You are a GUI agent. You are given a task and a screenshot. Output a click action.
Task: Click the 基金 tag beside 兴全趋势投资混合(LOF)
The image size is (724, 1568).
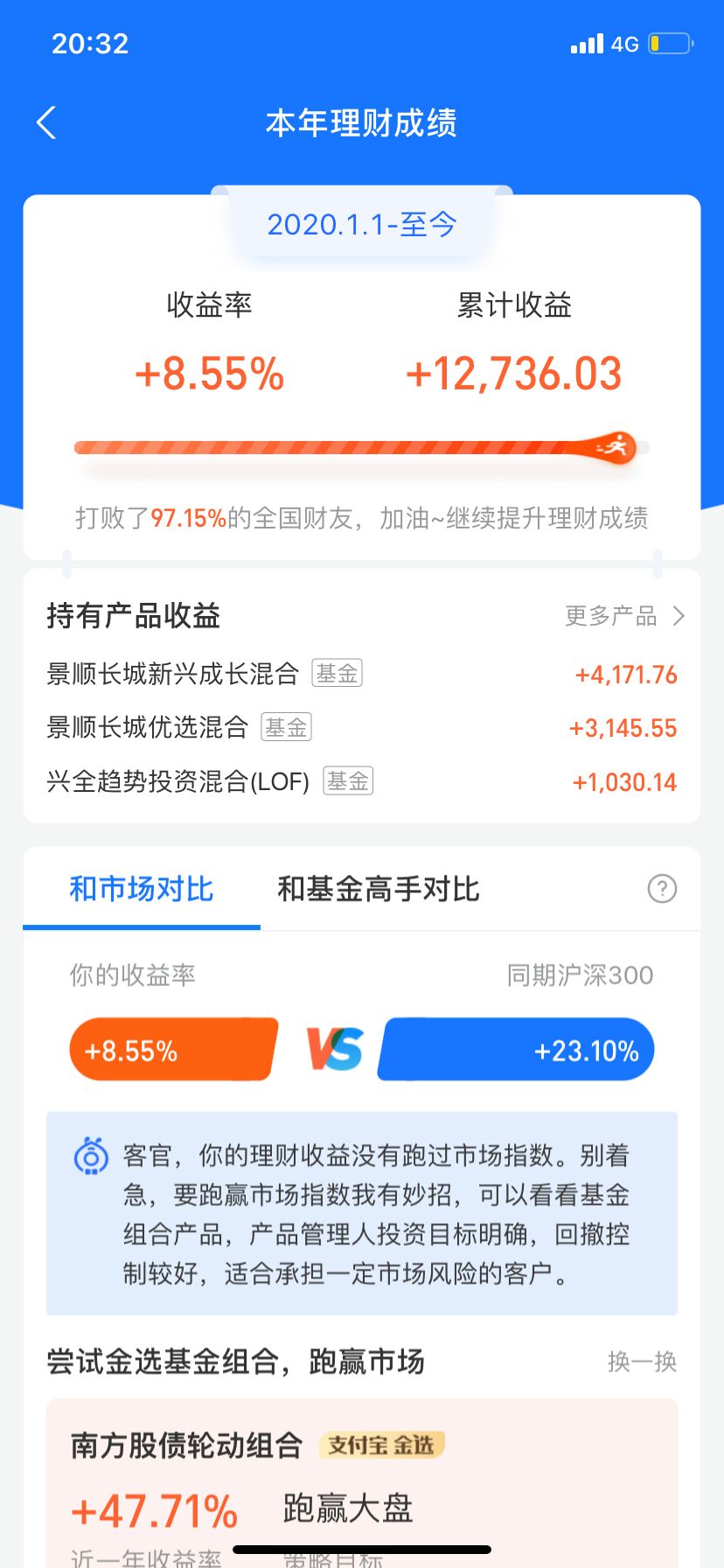click(x=347, y=780)
